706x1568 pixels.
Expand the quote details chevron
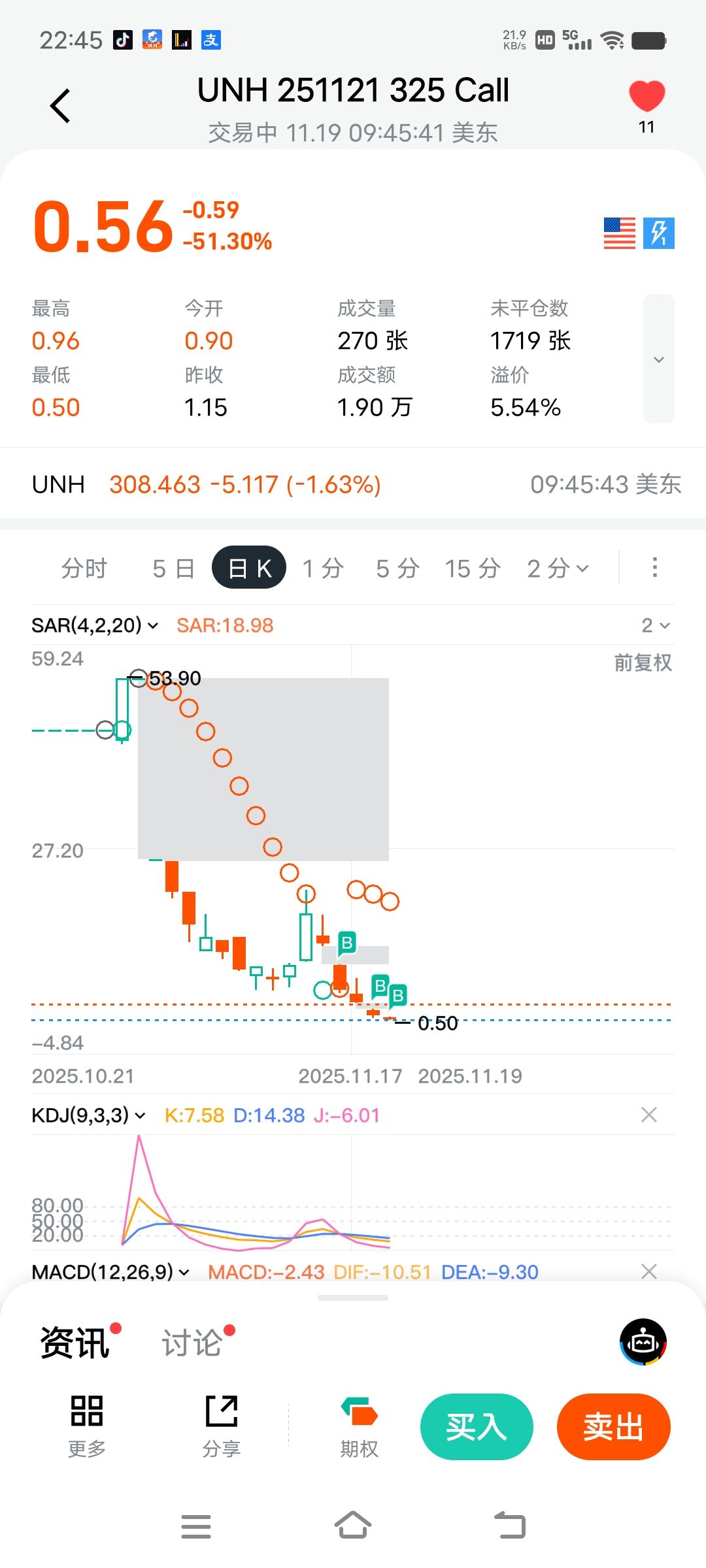point(658,359)
